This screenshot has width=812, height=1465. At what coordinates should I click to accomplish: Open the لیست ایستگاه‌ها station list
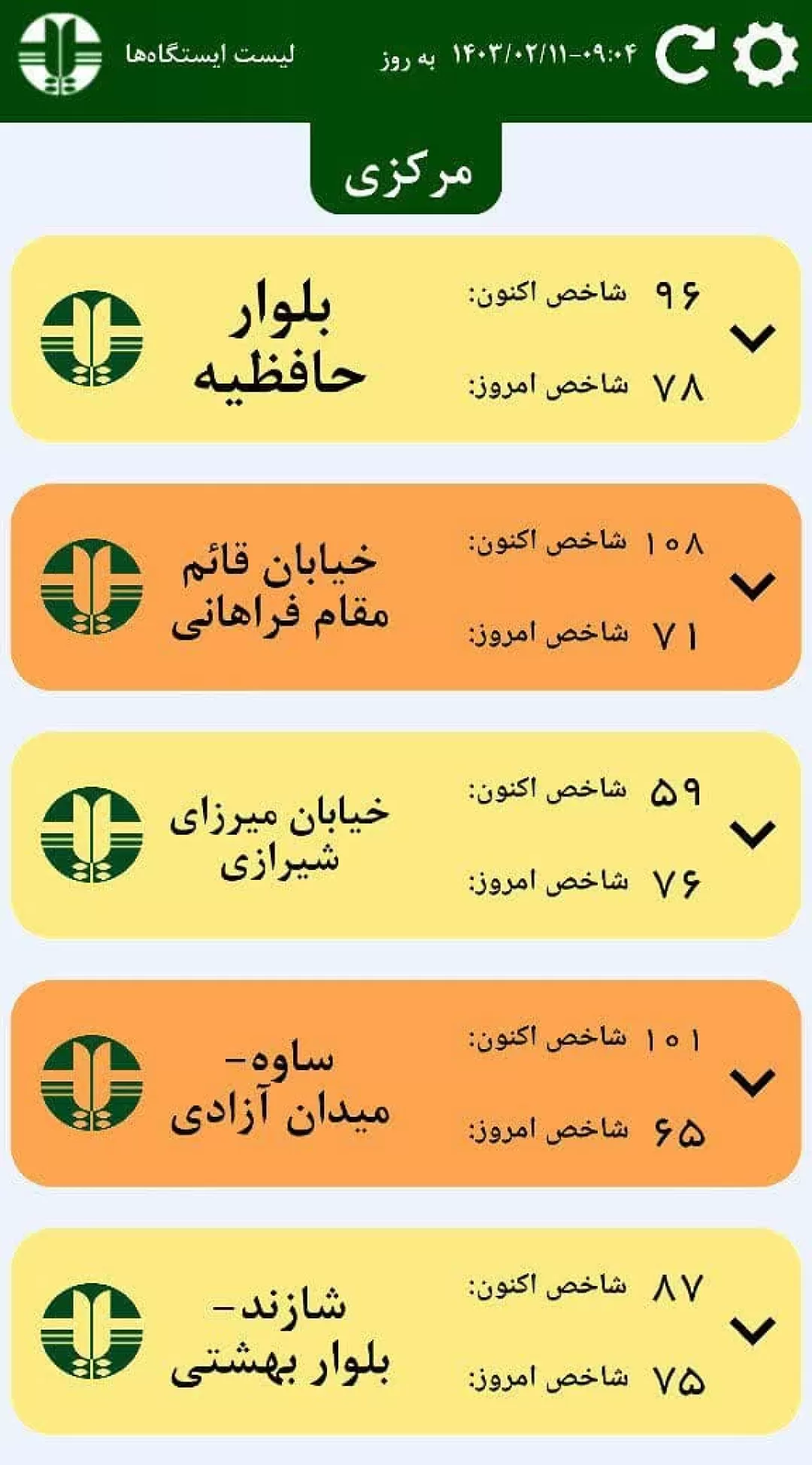click(210, 55)
